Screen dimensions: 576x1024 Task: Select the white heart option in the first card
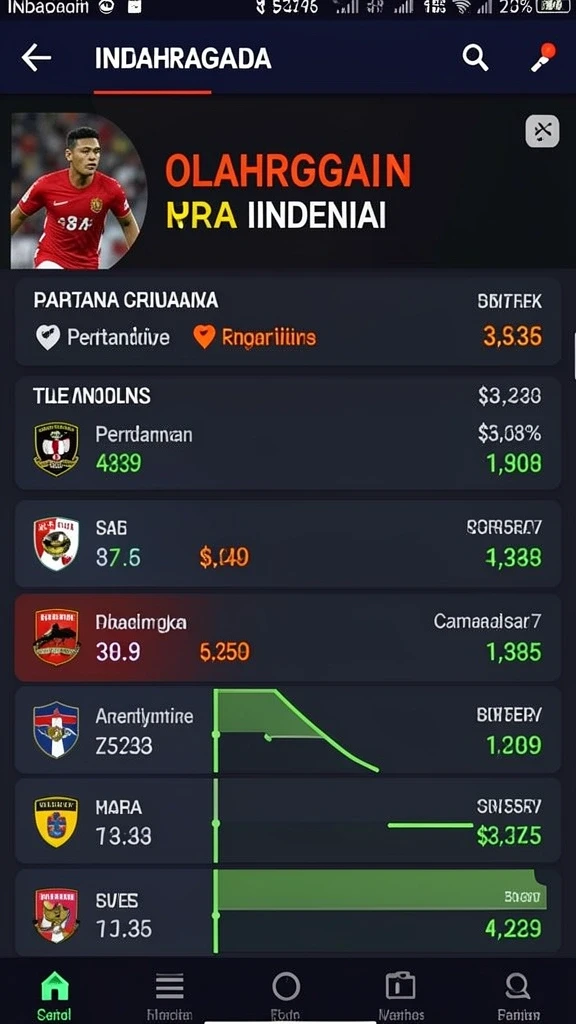coord(103,338)
